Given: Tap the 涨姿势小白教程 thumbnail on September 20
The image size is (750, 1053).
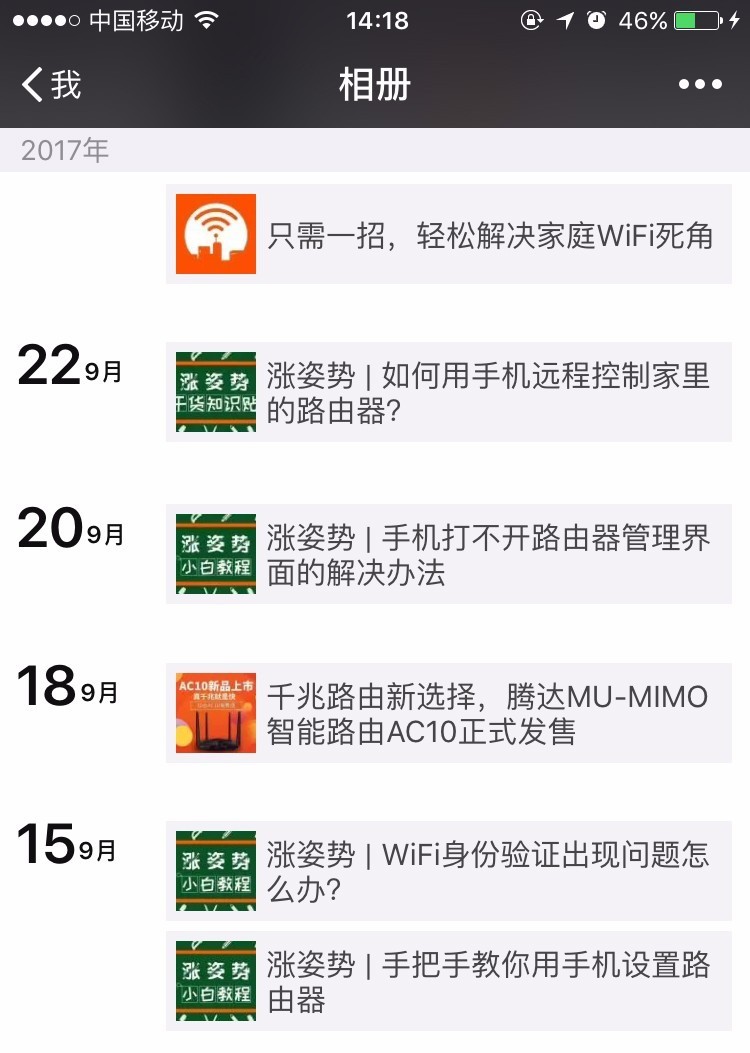Looking at the screenshot, I should 214,553.
